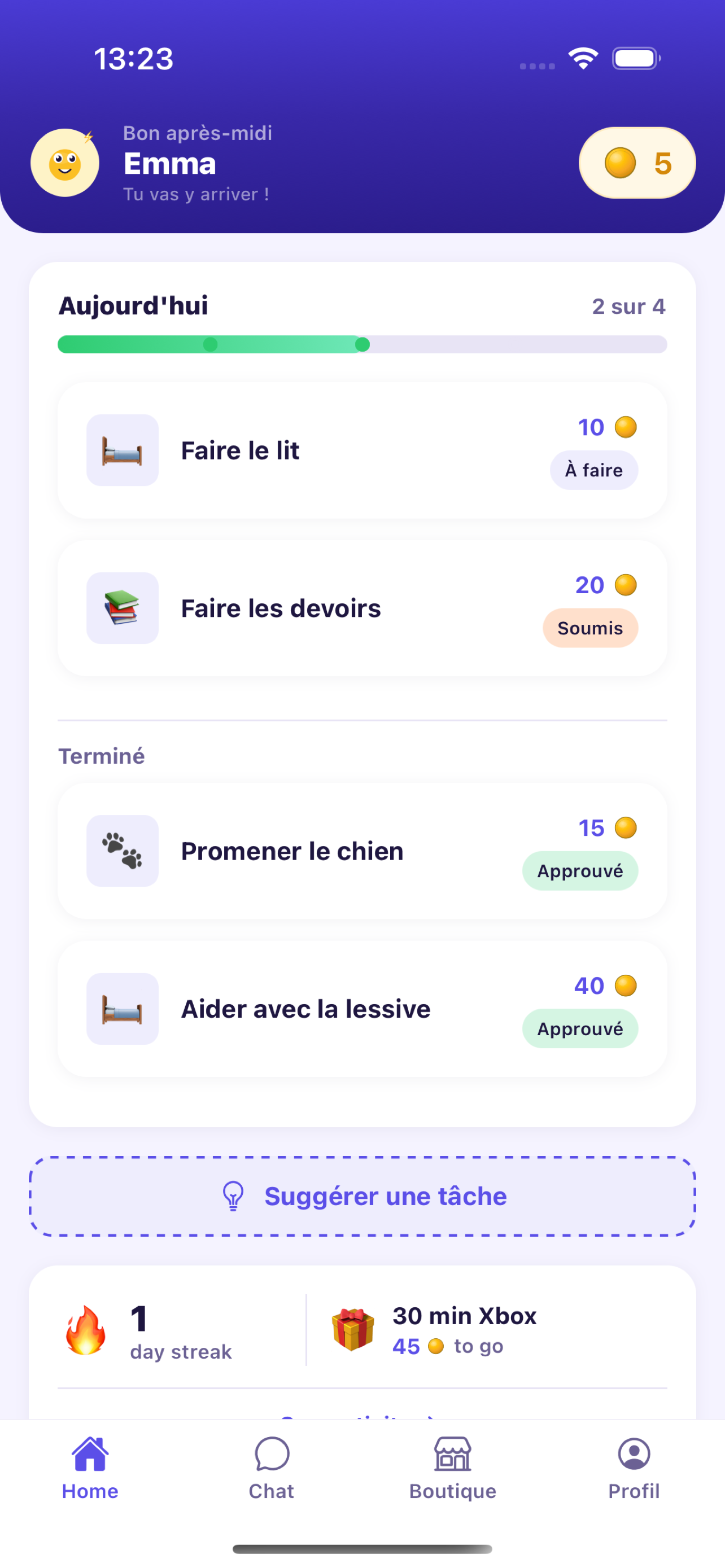Tap the Soumis status badge
The height and width of the screenshot is (1568, 725).
(590, 628)
